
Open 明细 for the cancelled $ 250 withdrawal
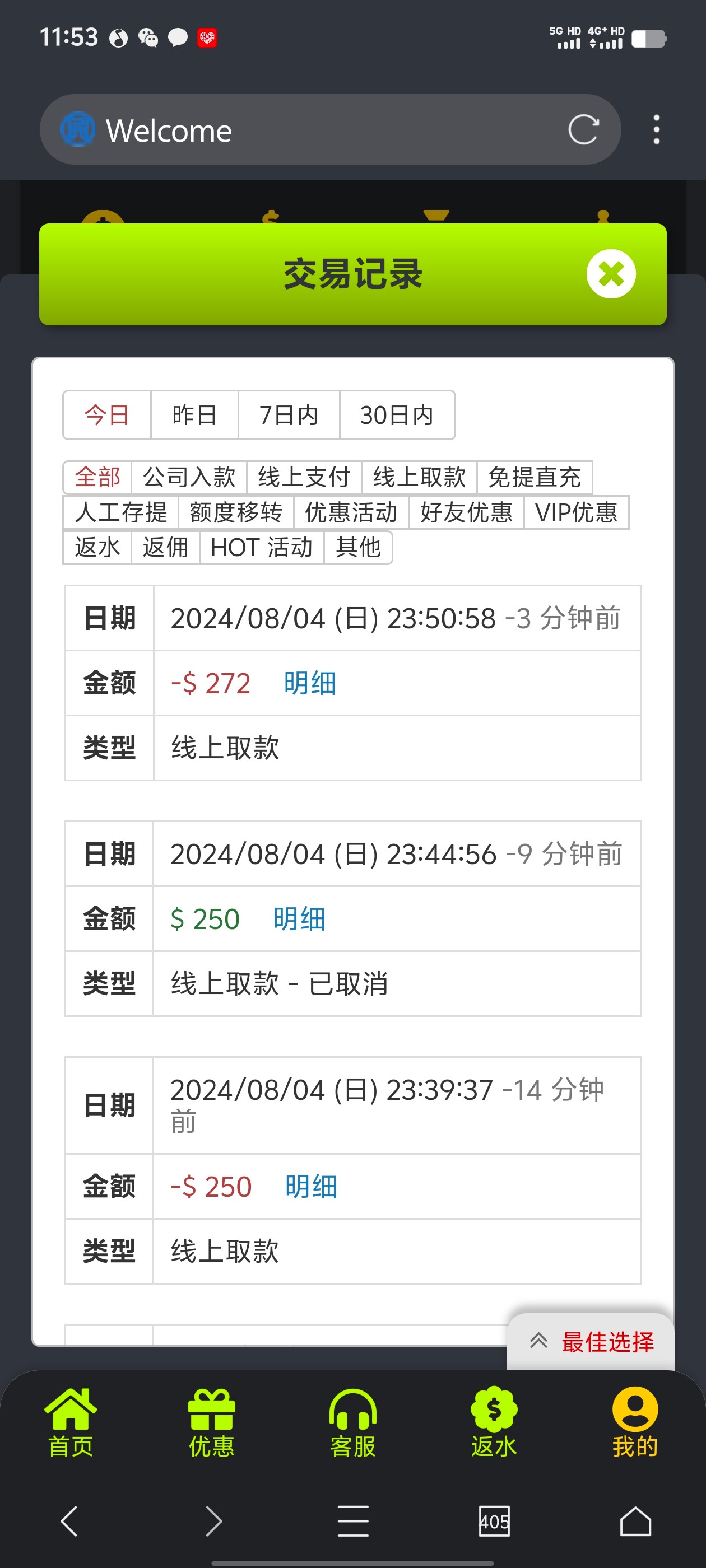(299, 918)
